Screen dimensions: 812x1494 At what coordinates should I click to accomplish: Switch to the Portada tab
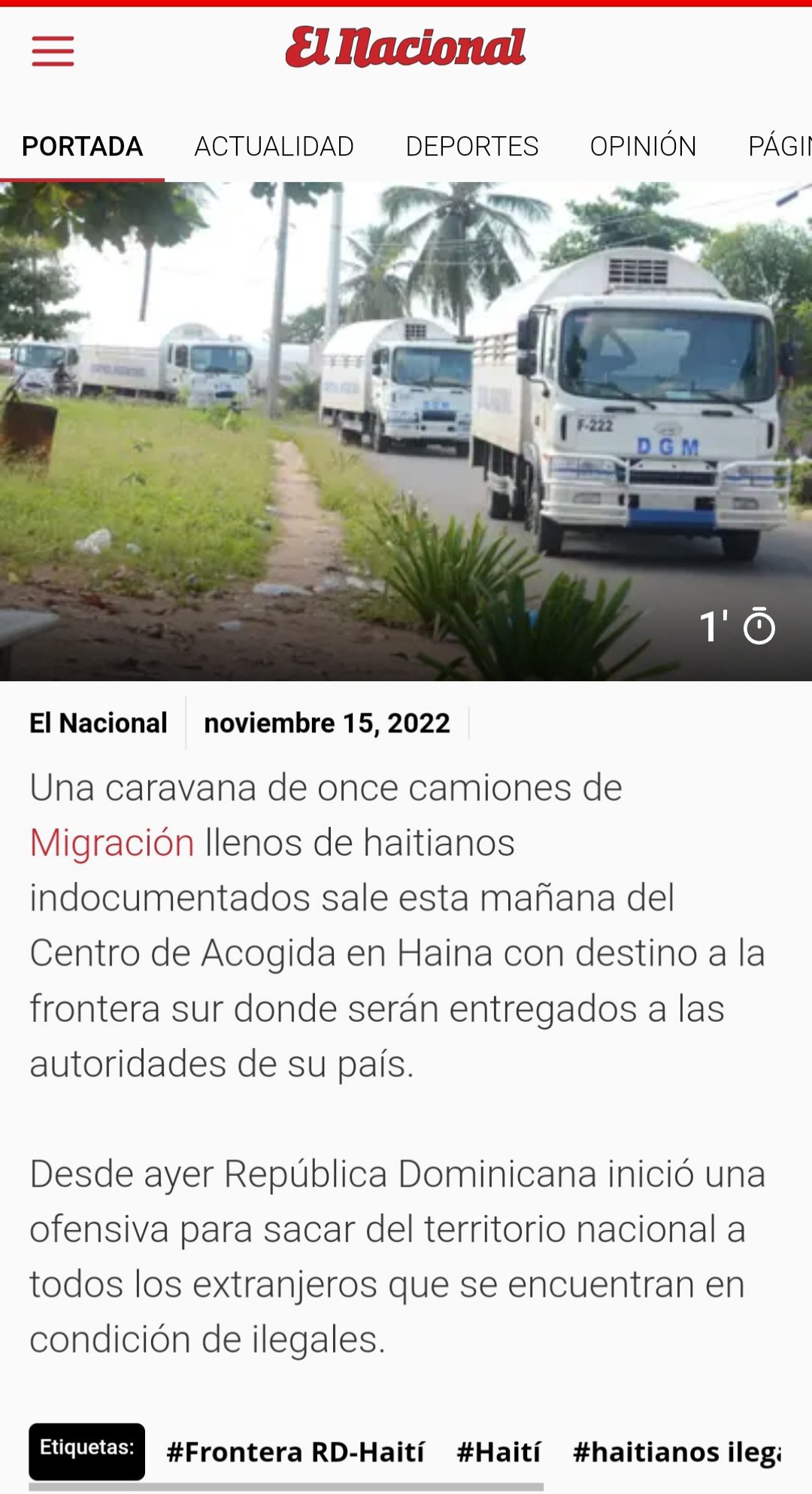tap(82, 146)
